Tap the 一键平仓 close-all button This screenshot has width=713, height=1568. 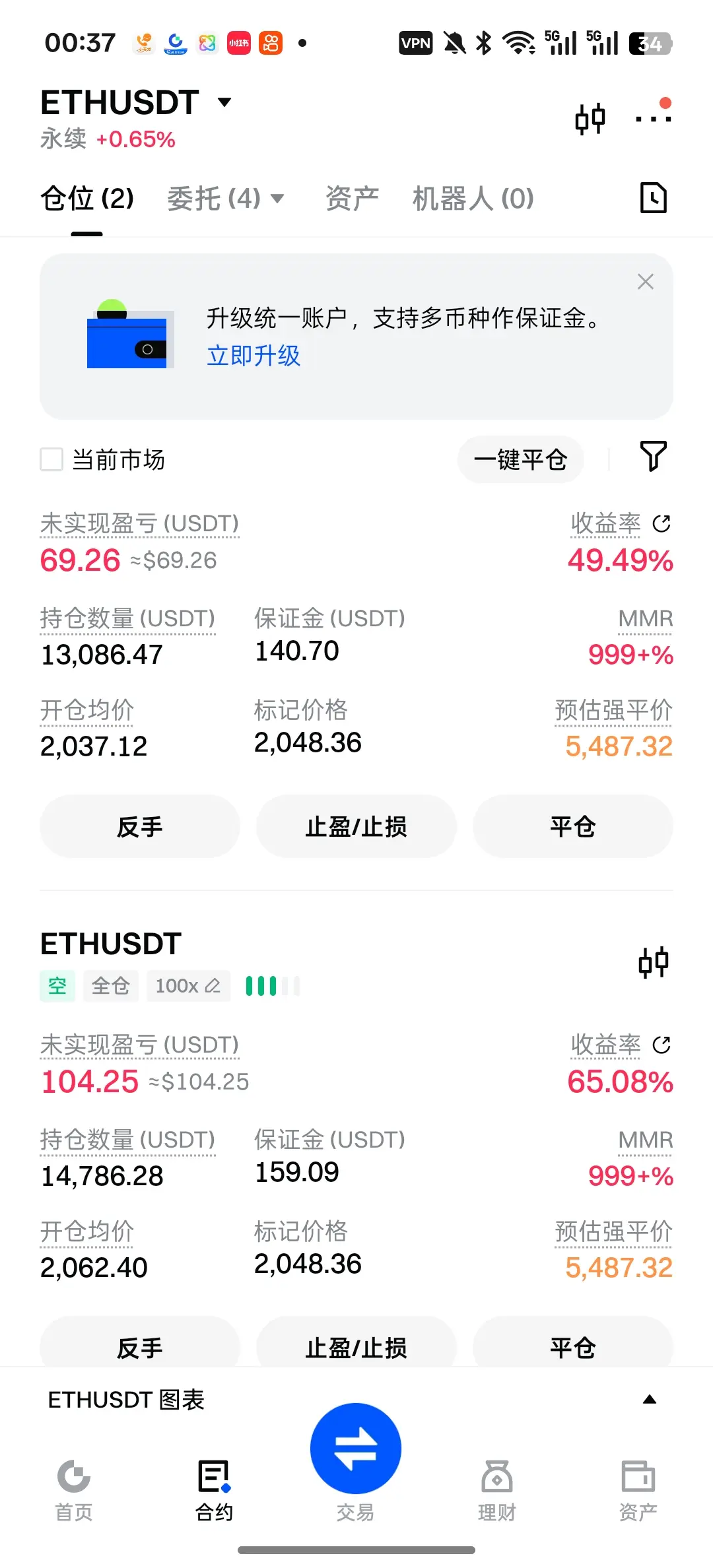pos(520,459)
